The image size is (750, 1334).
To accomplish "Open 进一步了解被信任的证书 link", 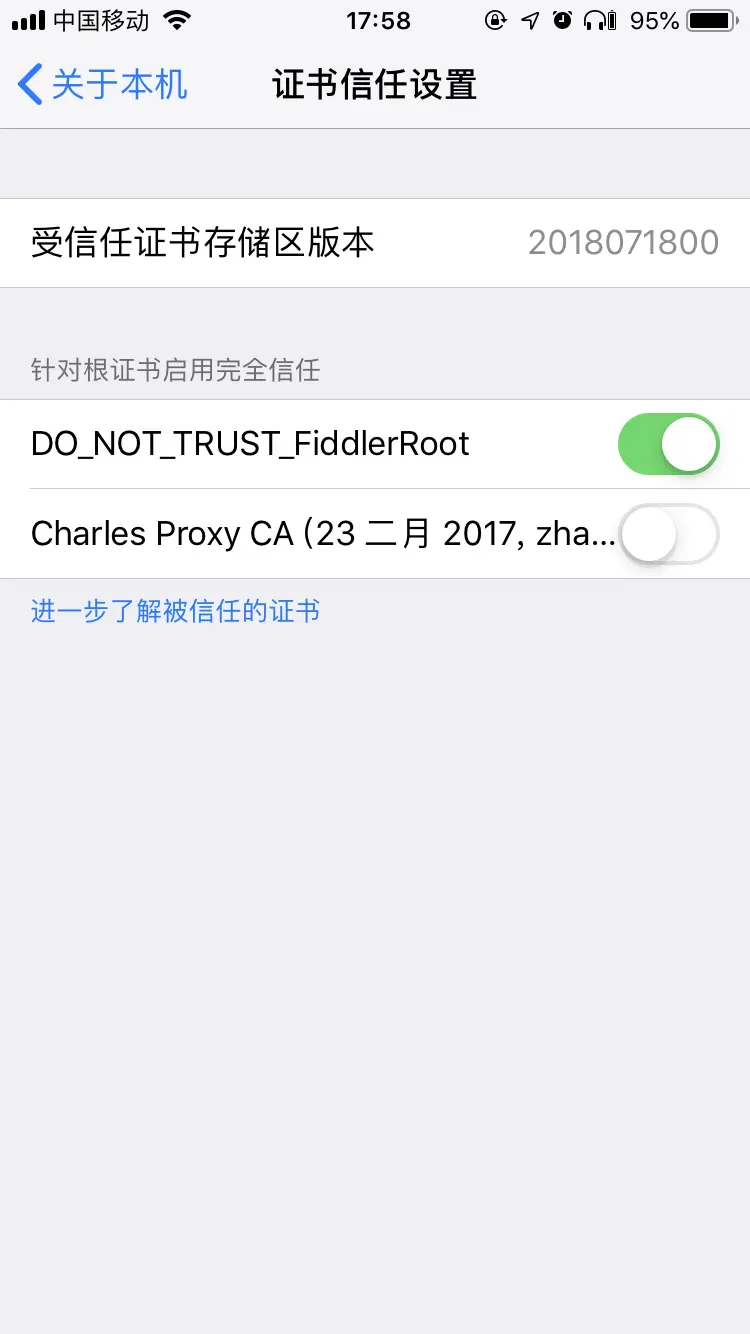I will point(176,611).
